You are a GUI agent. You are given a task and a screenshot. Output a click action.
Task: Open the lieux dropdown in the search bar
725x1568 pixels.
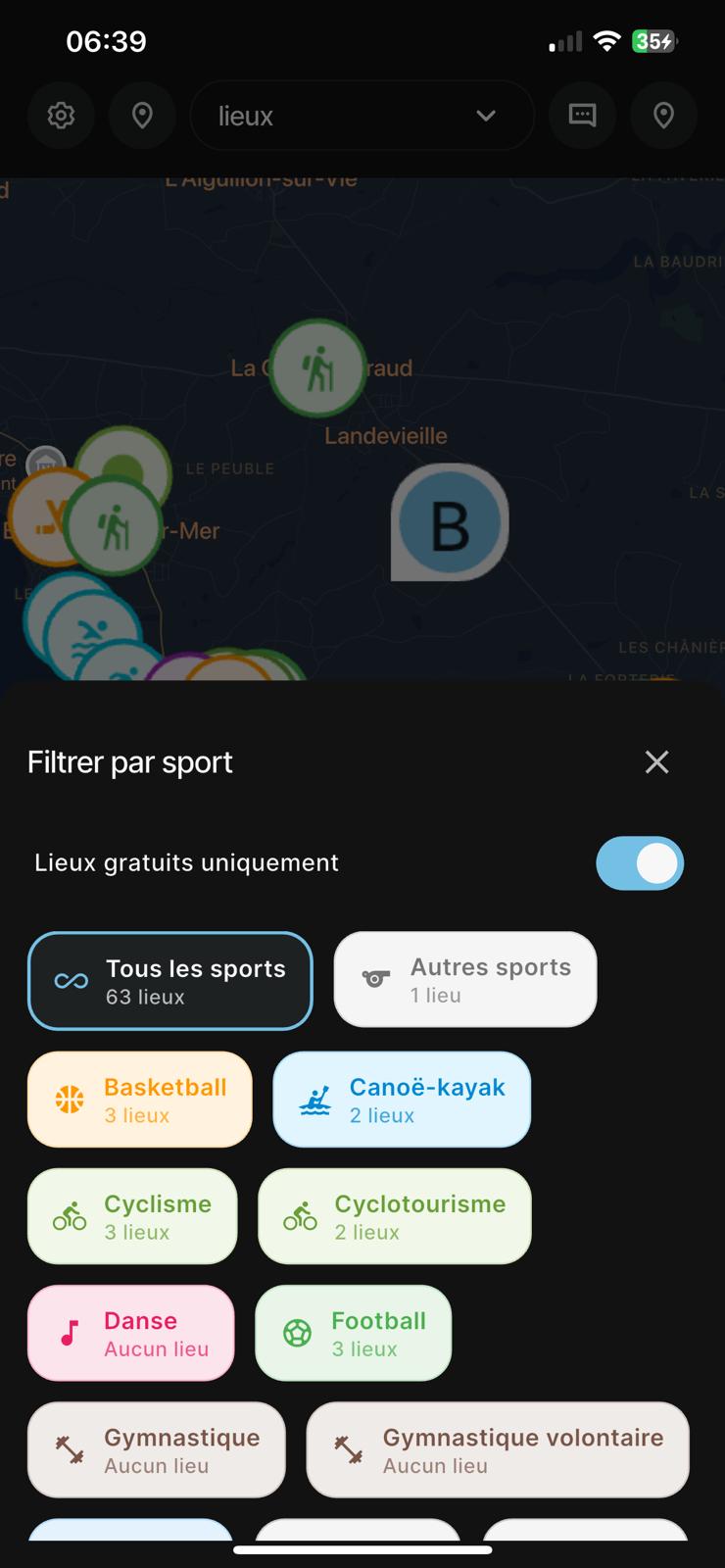(362, 115)
